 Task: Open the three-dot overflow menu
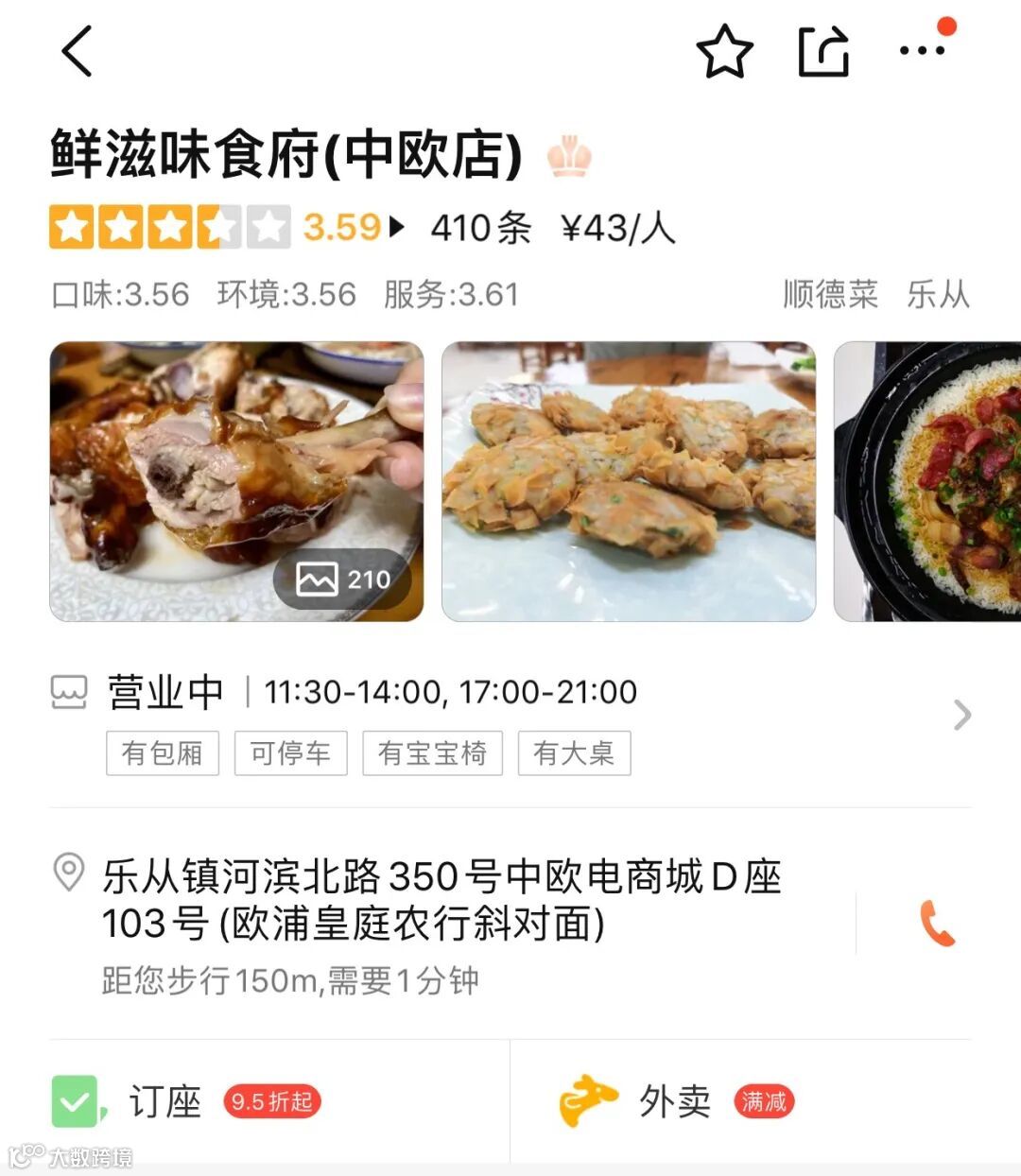[922, 51]
